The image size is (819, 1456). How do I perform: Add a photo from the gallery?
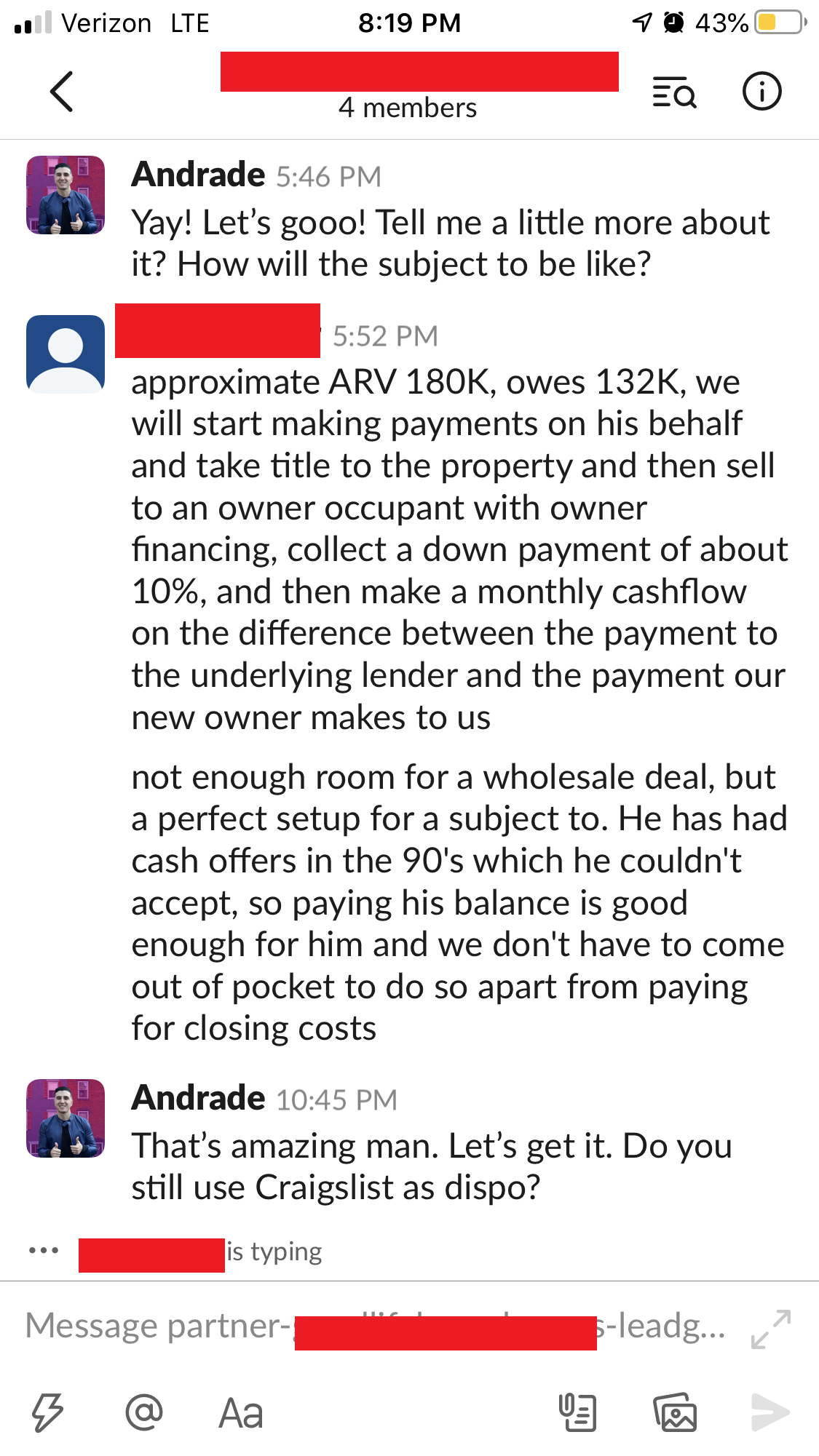click(x=675, y=1413)
